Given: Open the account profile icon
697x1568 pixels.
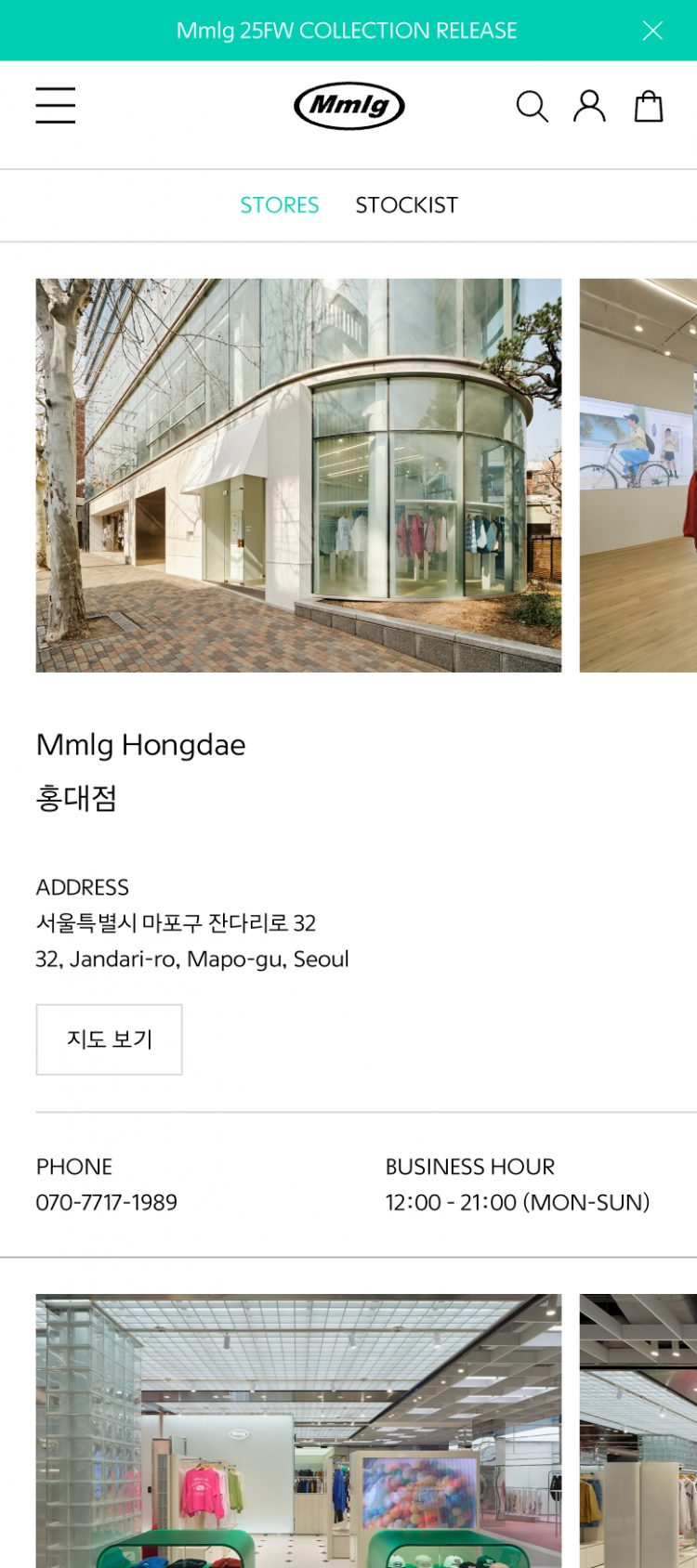Looking at the screenshot, I should [x=589, y=106].
